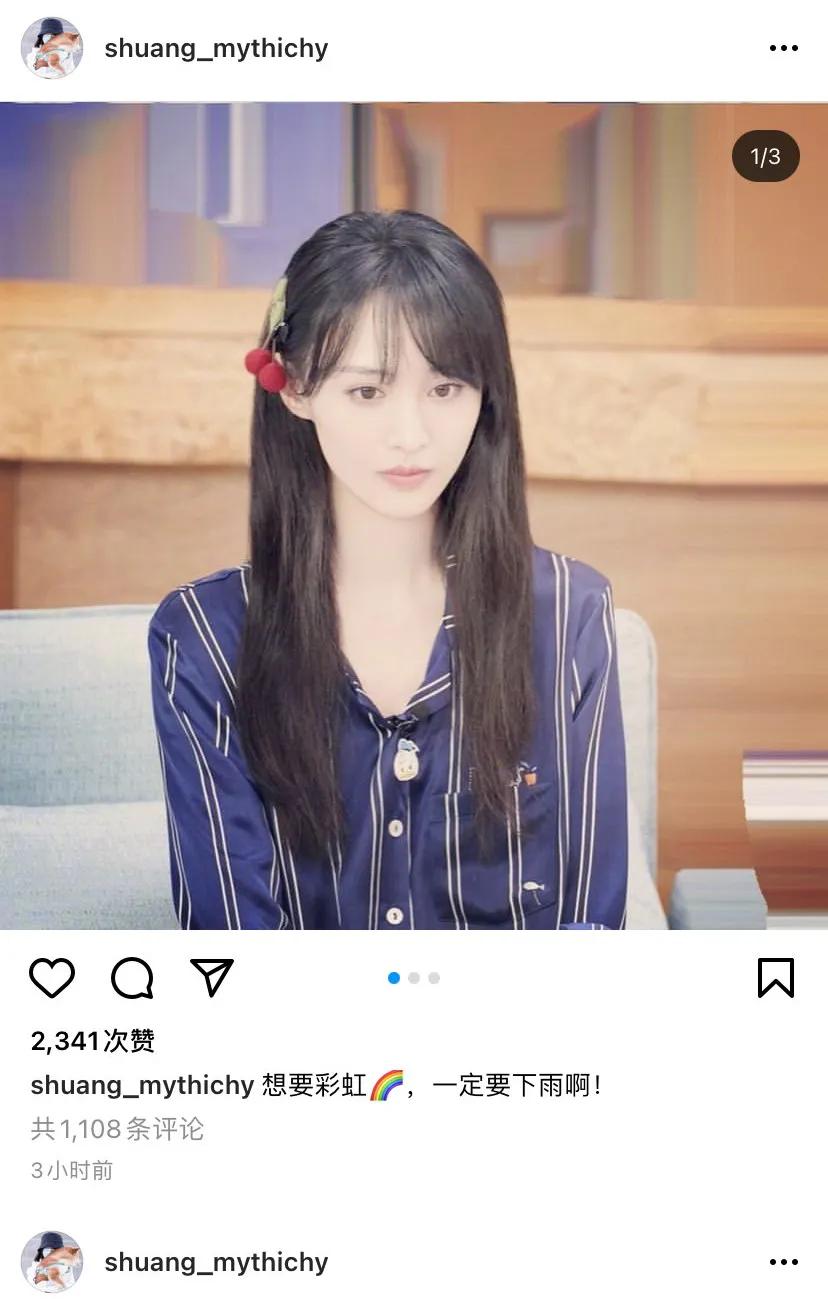
Task: Save the post with the bookmark icon
Action: point(776,980)
